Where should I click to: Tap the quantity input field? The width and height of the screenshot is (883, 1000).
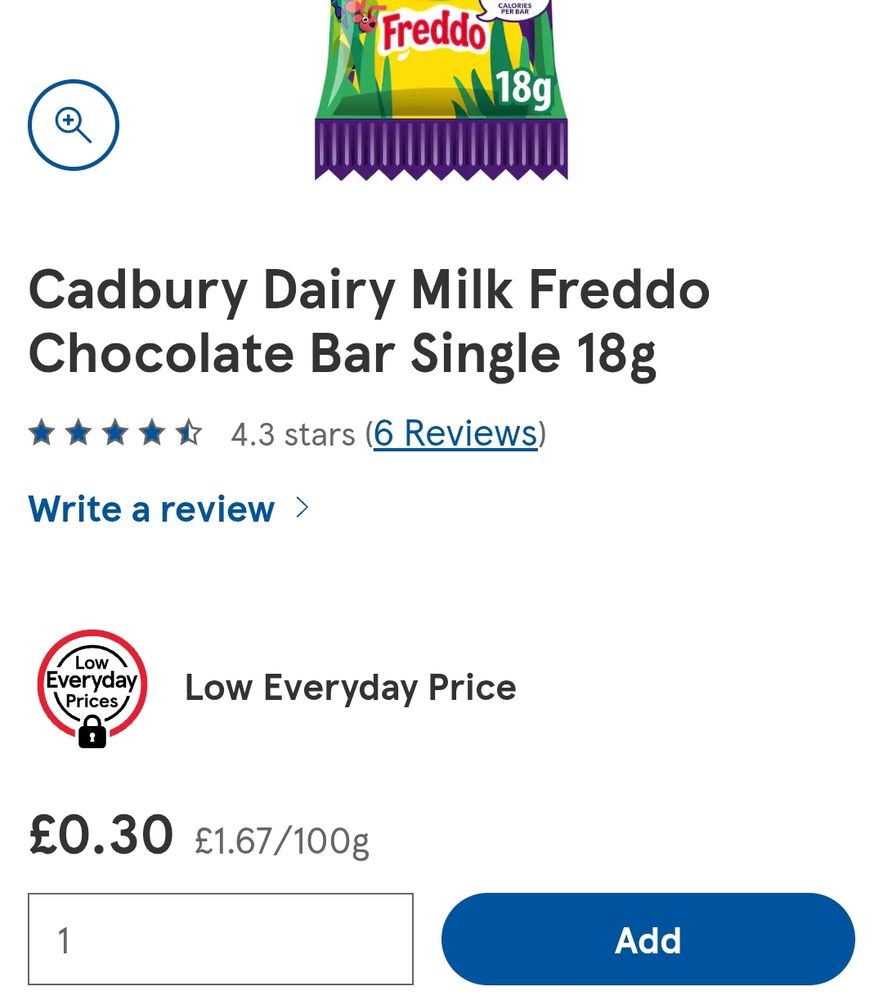tap(221, 939)
